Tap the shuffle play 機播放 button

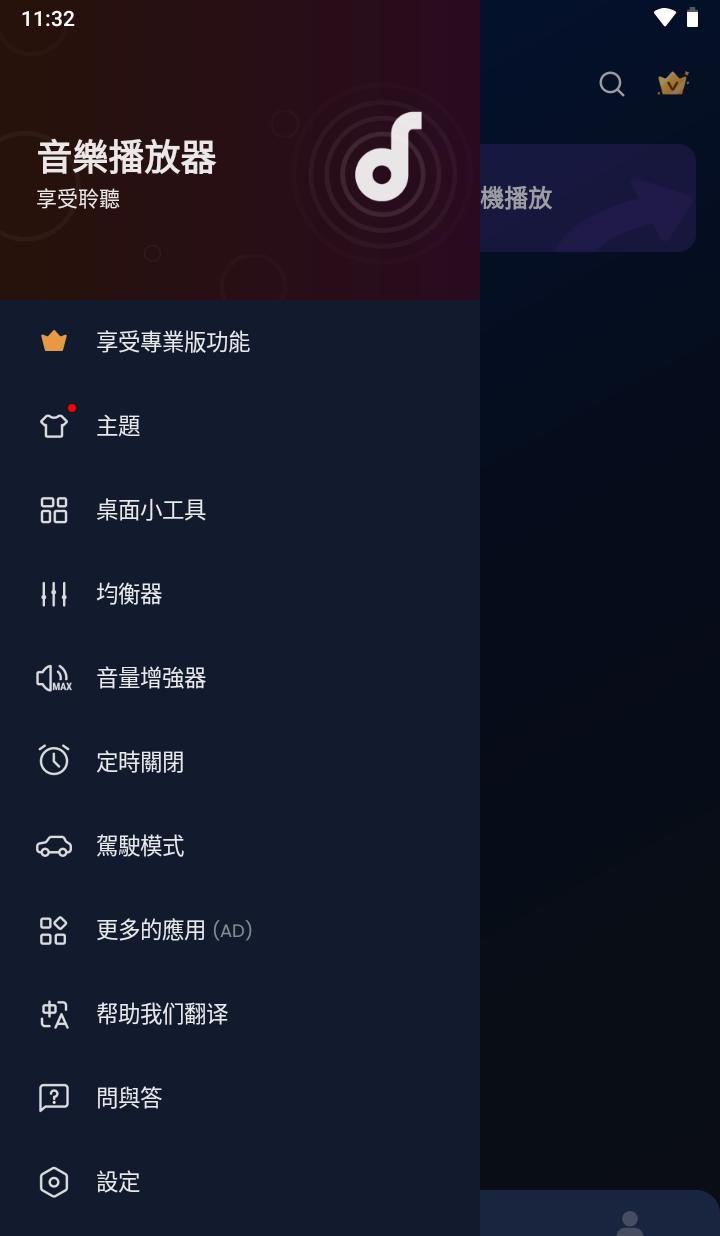coord(587,198)
